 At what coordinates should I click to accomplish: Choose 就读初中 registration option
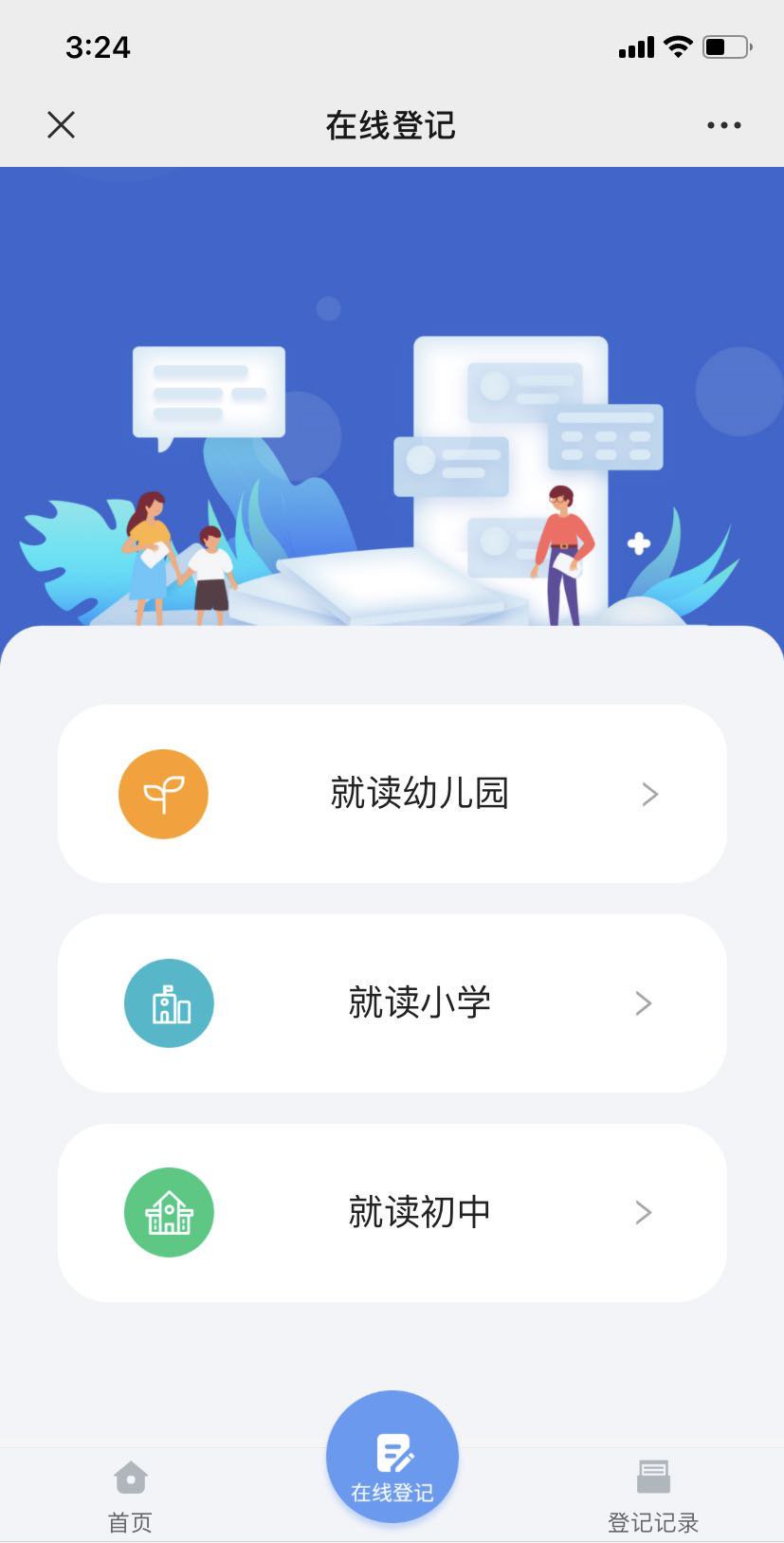[392, 1213]
